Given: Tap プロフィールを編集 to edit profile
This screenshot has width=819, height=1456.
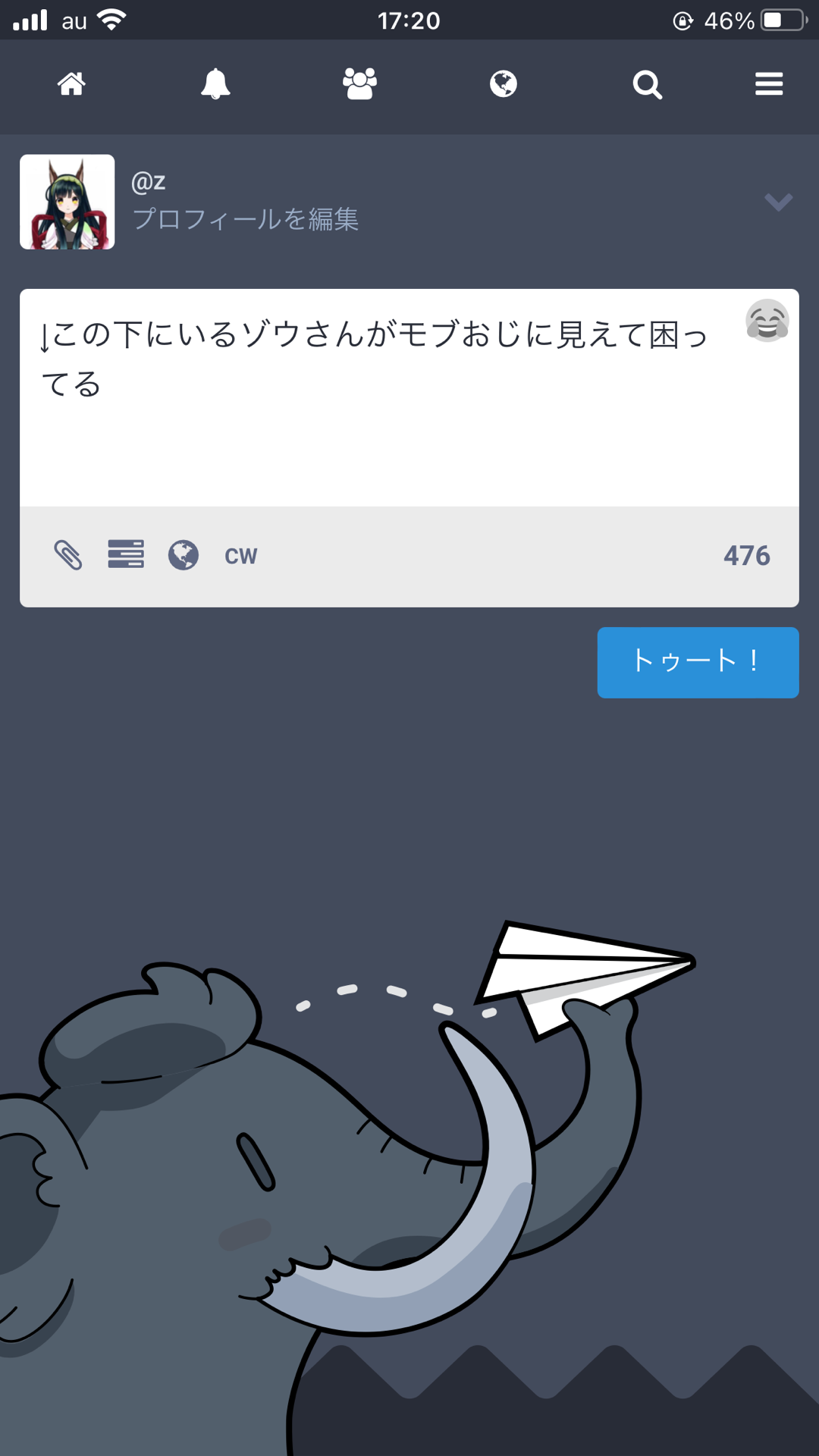Looking at the screenshot, I should click(245, 220).
